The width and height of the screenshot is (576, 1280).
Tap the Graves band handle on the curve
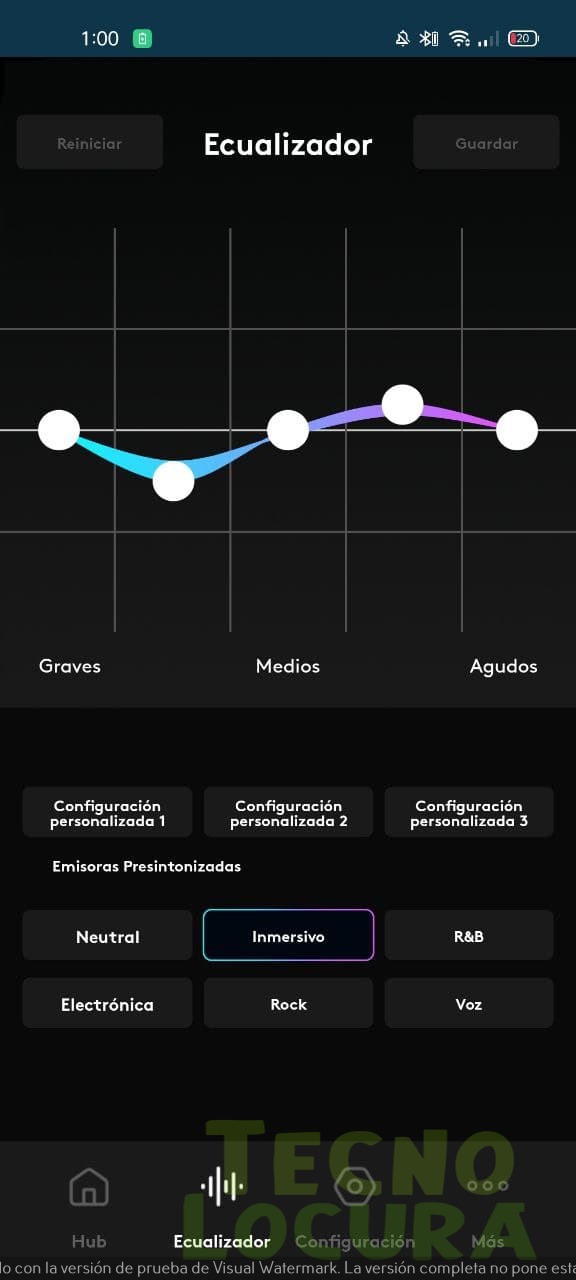click(59, 430)
